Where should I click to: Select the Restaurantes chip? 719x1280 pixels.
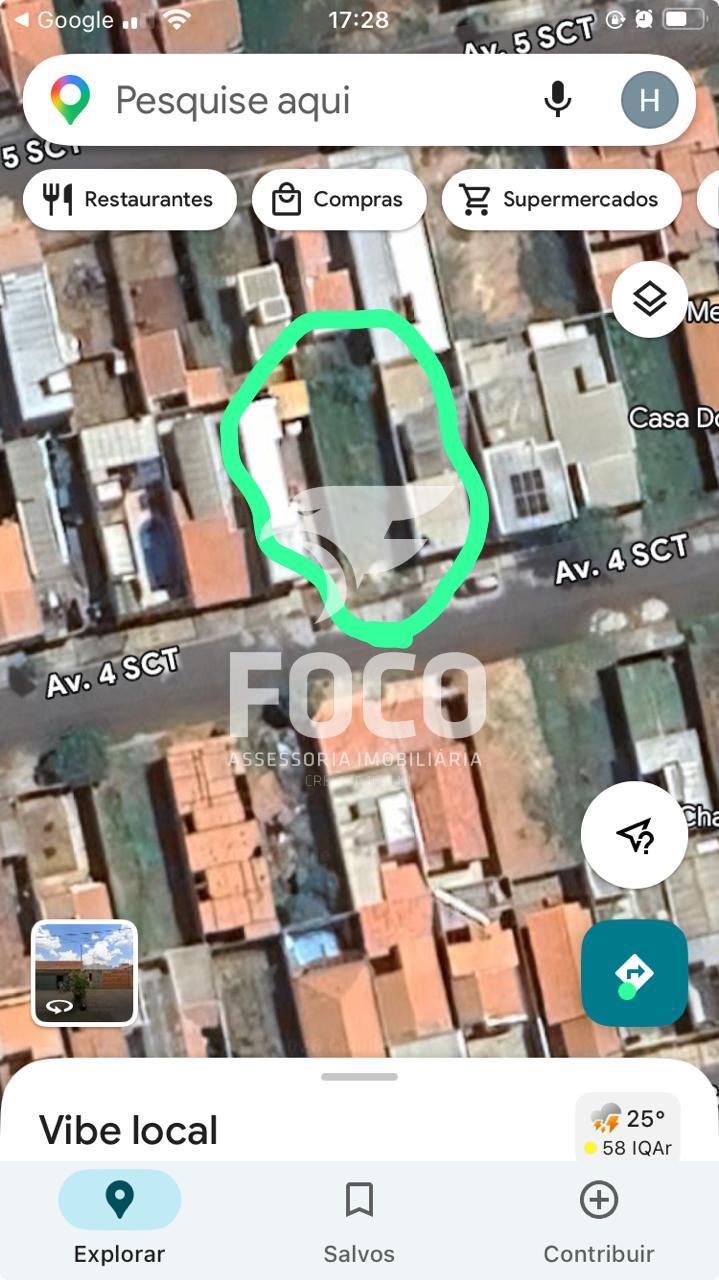click(130, 200)
